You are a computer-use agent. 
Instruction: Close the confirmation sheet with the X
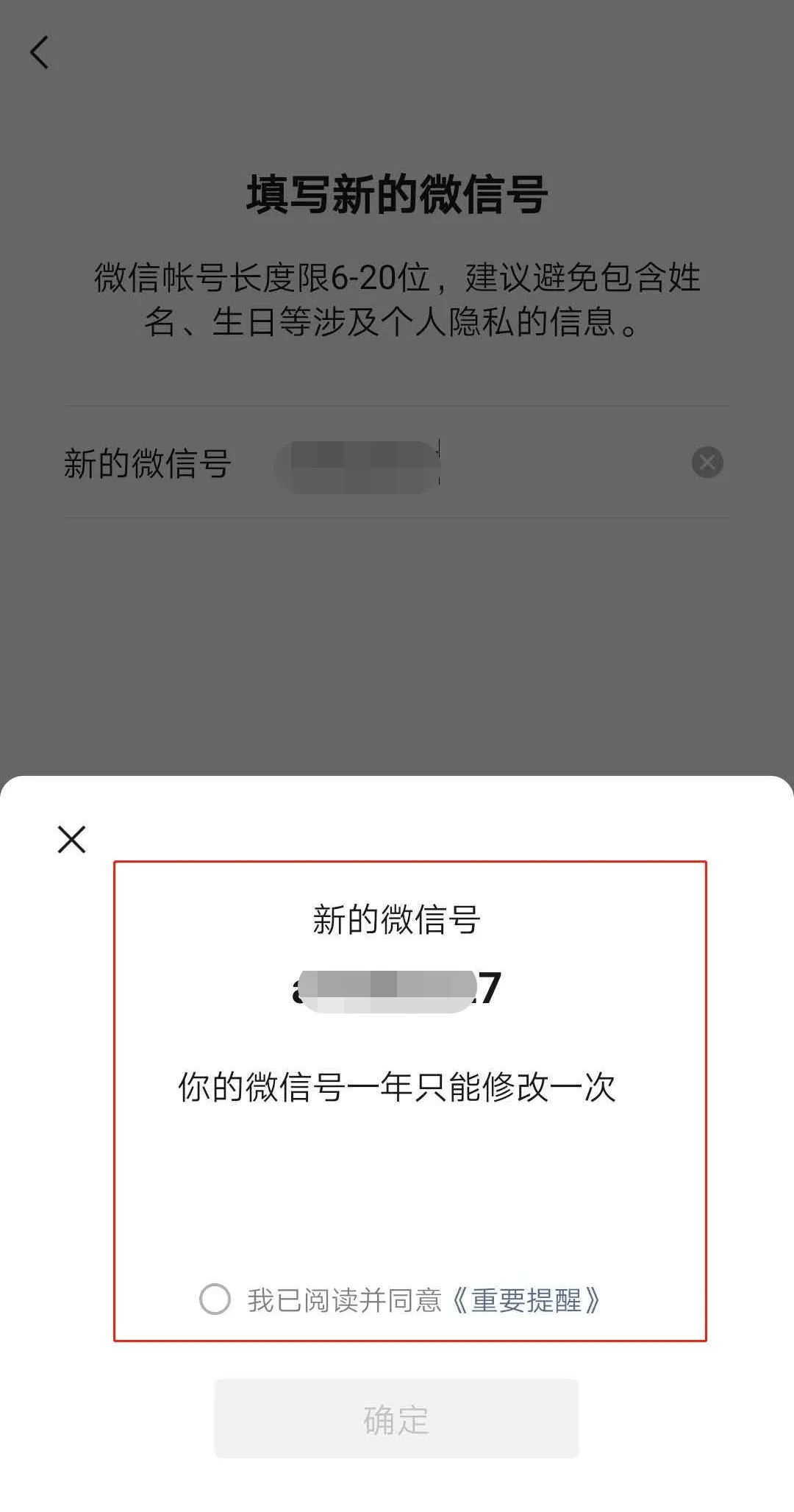tap(71, 839)
